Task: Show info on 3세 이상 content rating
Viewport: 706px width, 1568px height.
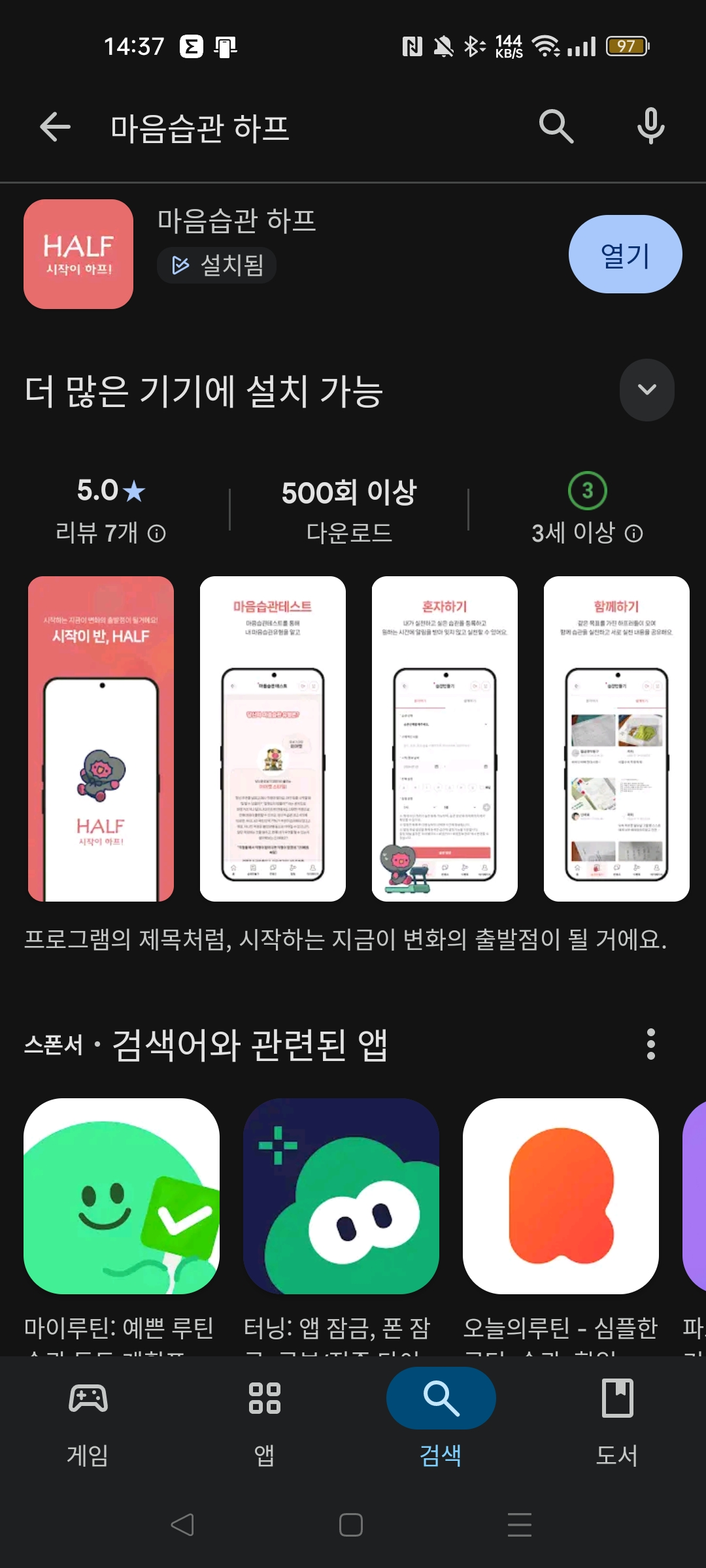Action: 633,534
